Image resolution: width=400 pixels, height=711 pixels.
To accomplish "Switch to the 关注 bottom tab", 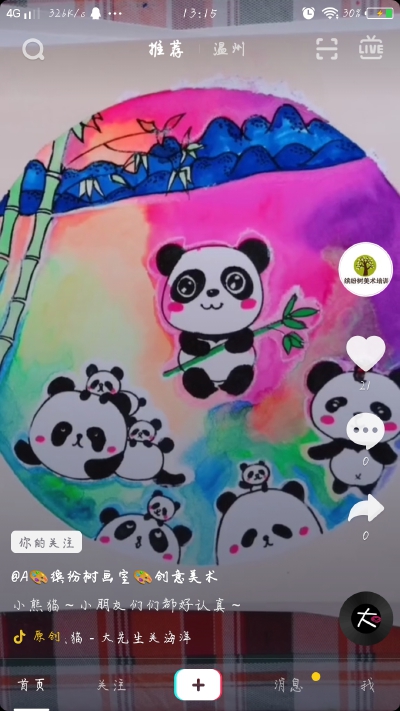I will tap(111, 685).
